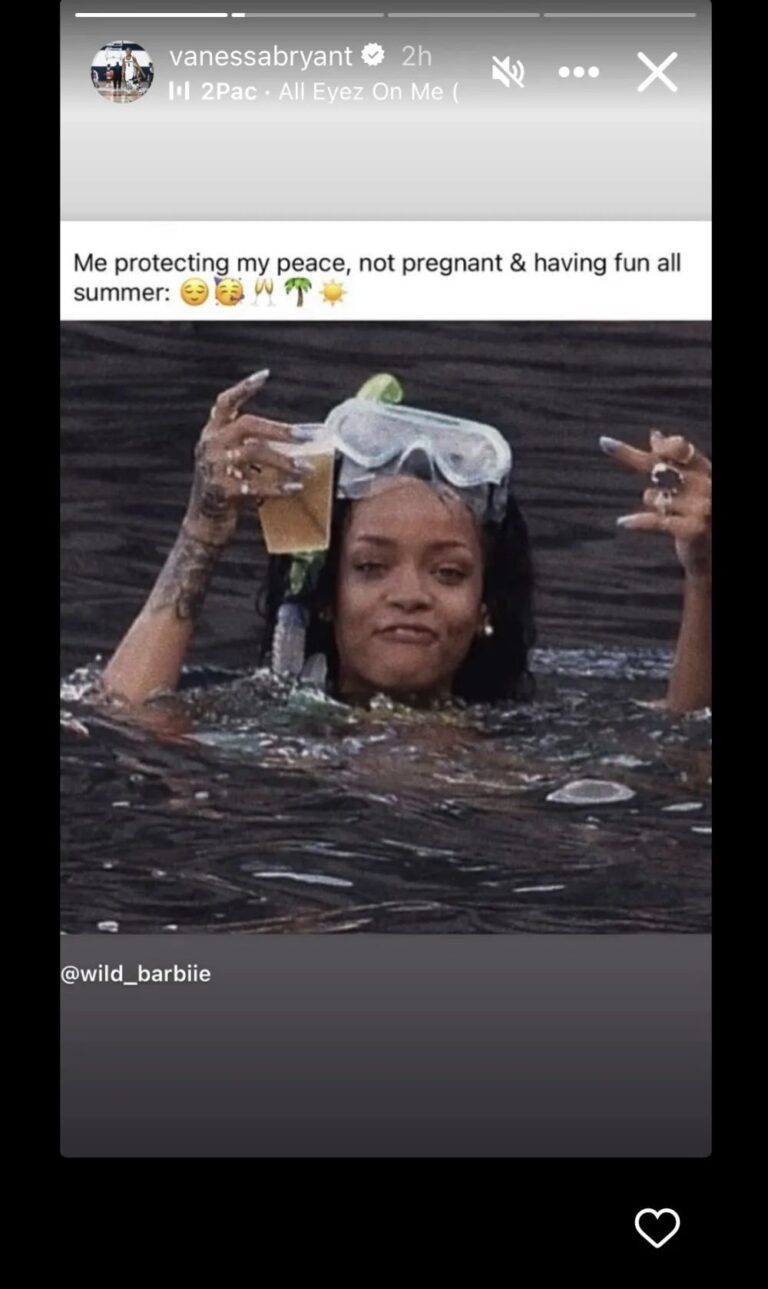Open the three-dot more options menu
768x1289 pixels.
(579, 72)
